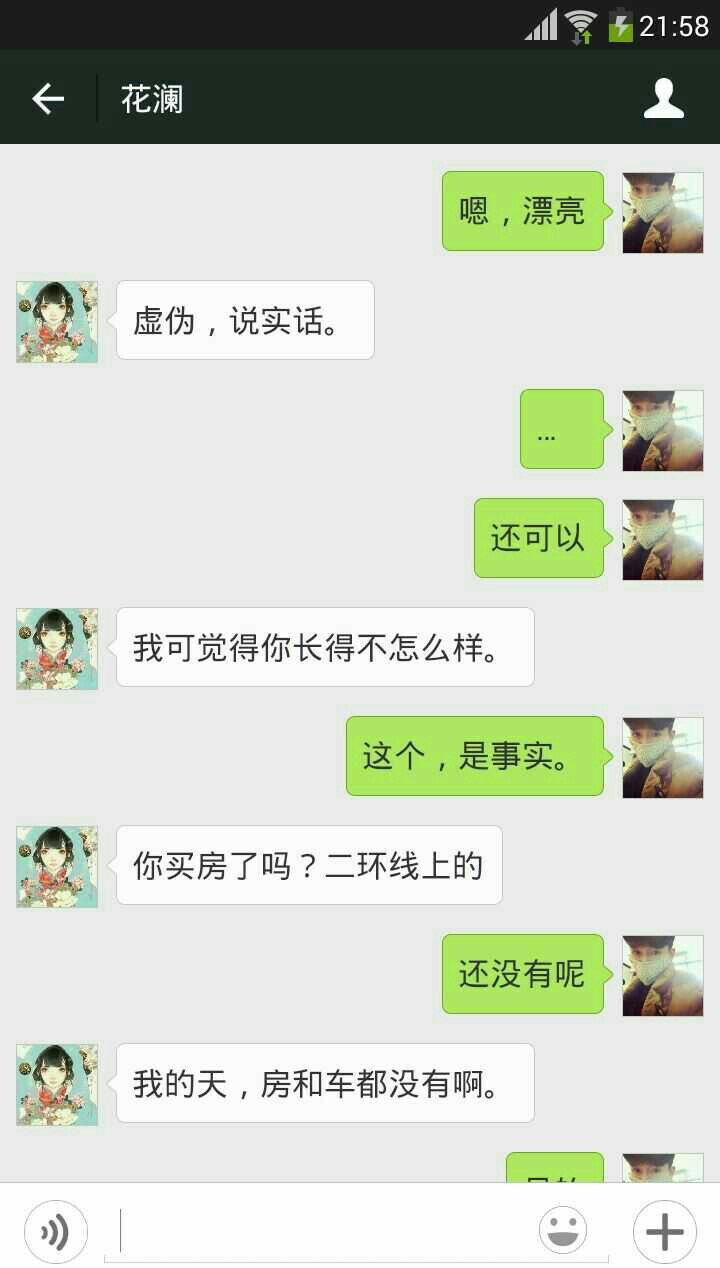Viewport: 720px width, 1268px height.
Task: Go back from the 花澜 chat
Action: click(48, 98)
